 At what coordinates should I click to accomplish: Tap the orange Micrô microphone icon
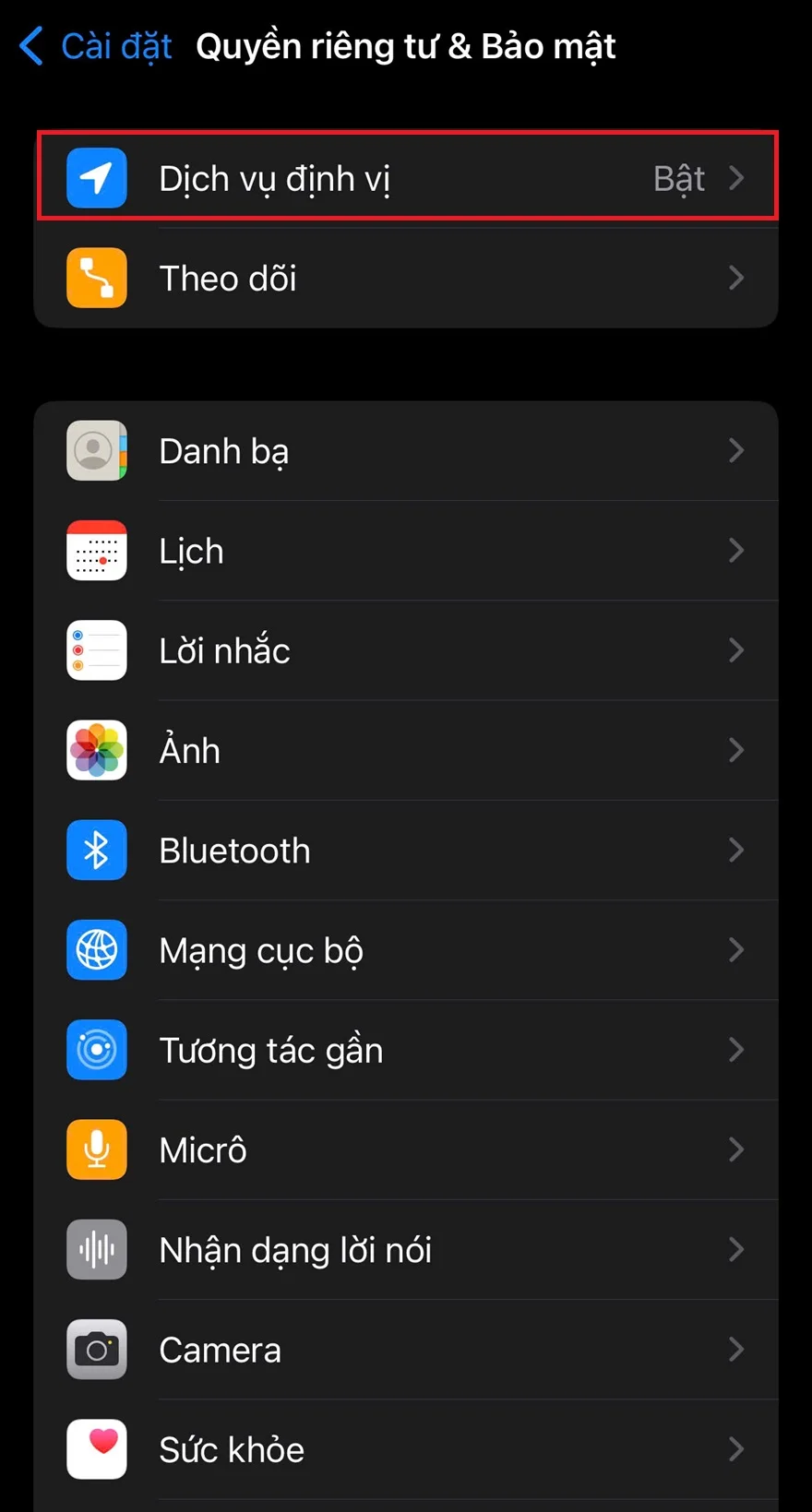pyautogui.click(x=96, y=1149)
